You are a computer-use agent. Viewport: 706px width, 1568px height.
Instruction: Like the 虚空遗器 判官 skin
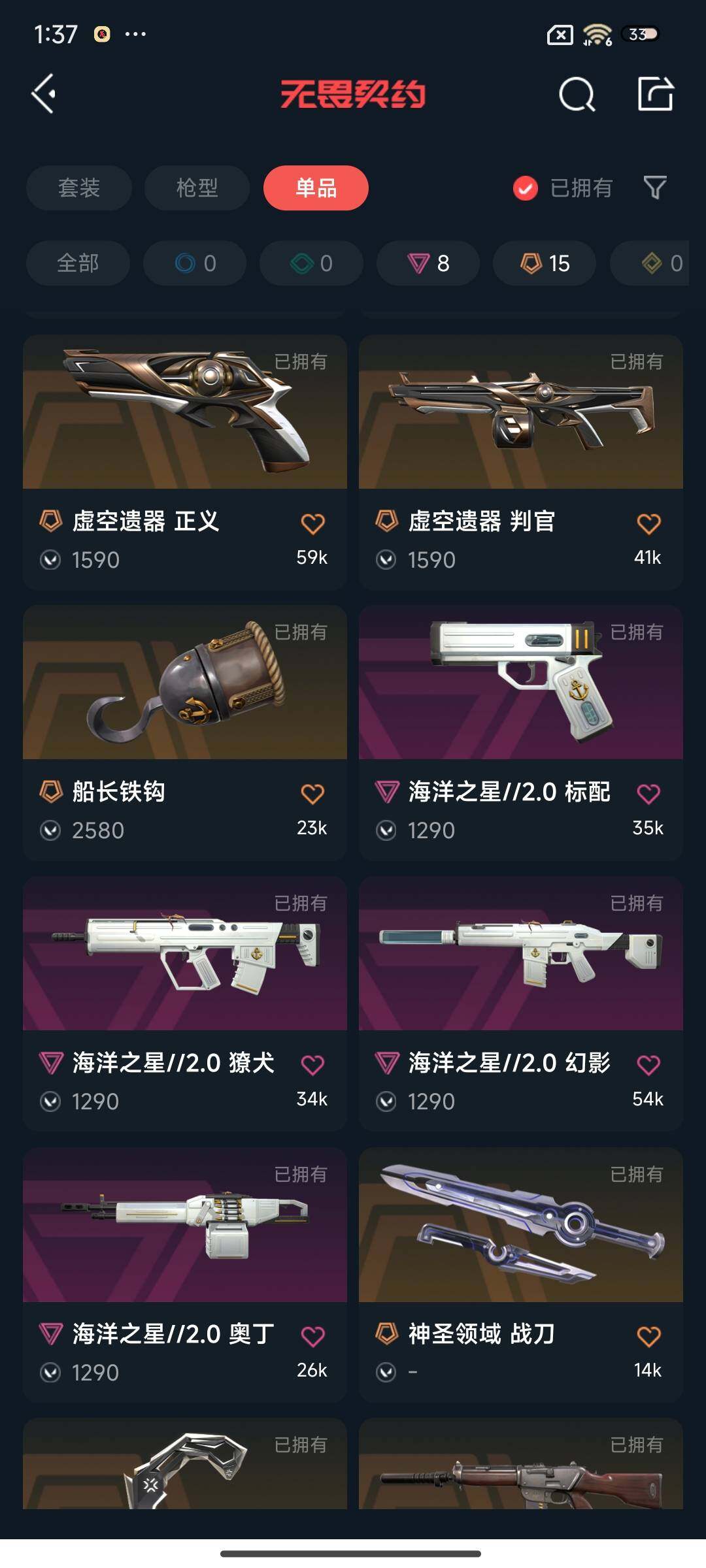pyautogui.click(x=648, y=523)
